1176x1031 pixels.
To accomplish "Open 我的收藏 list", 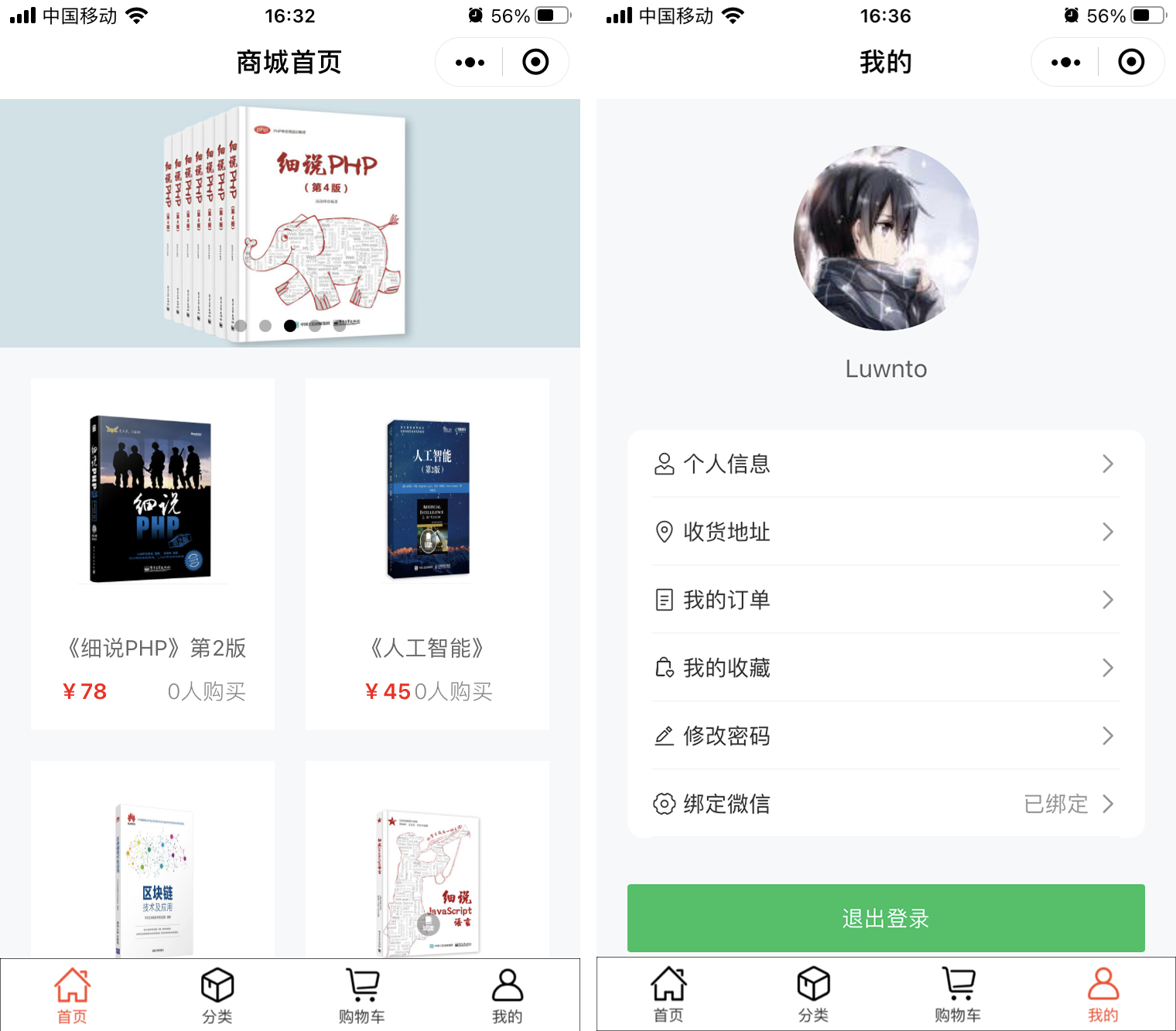I will 886,668.
